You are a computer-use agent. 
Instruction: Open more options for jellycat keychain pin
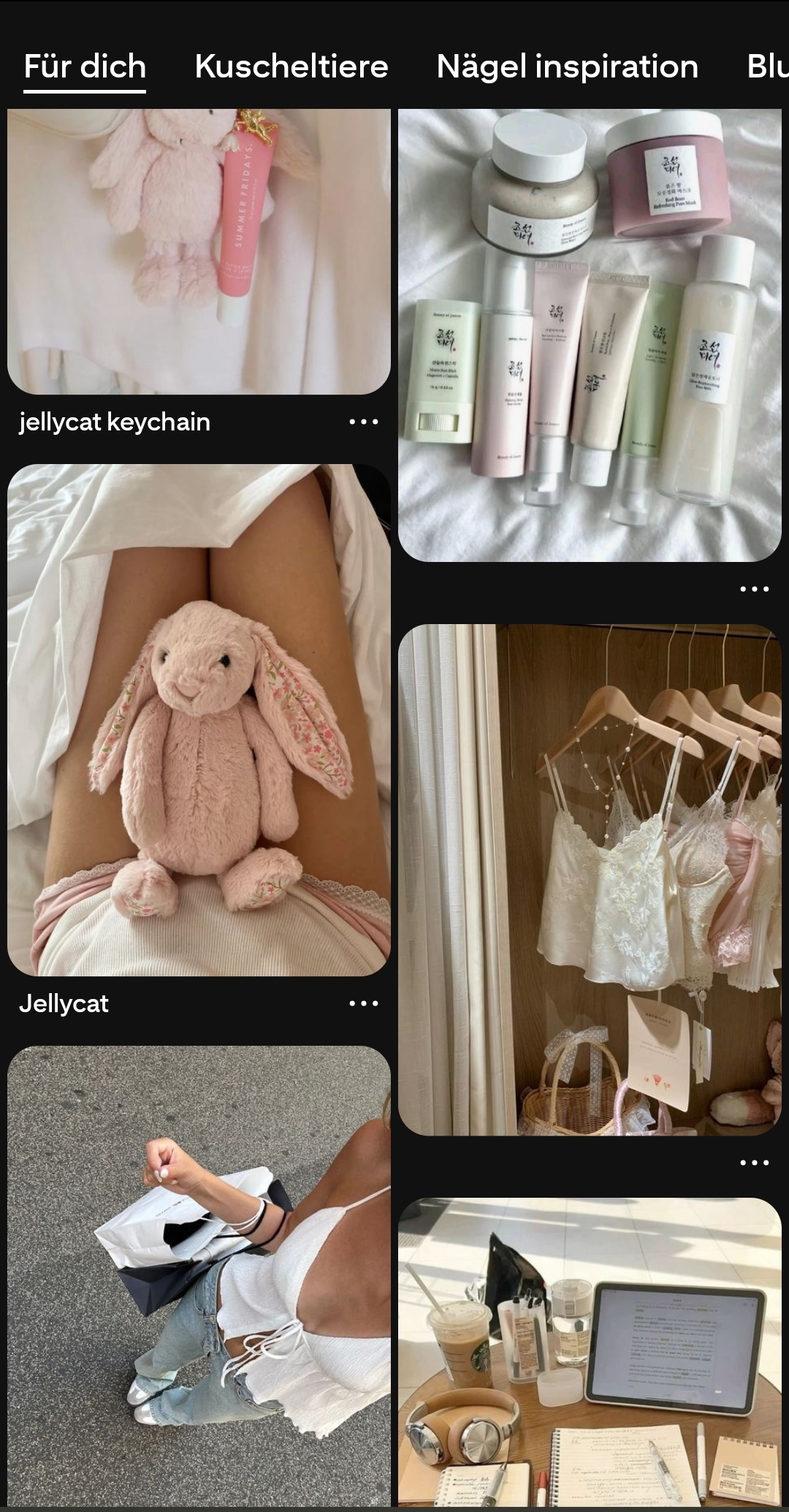coord(363,422)
